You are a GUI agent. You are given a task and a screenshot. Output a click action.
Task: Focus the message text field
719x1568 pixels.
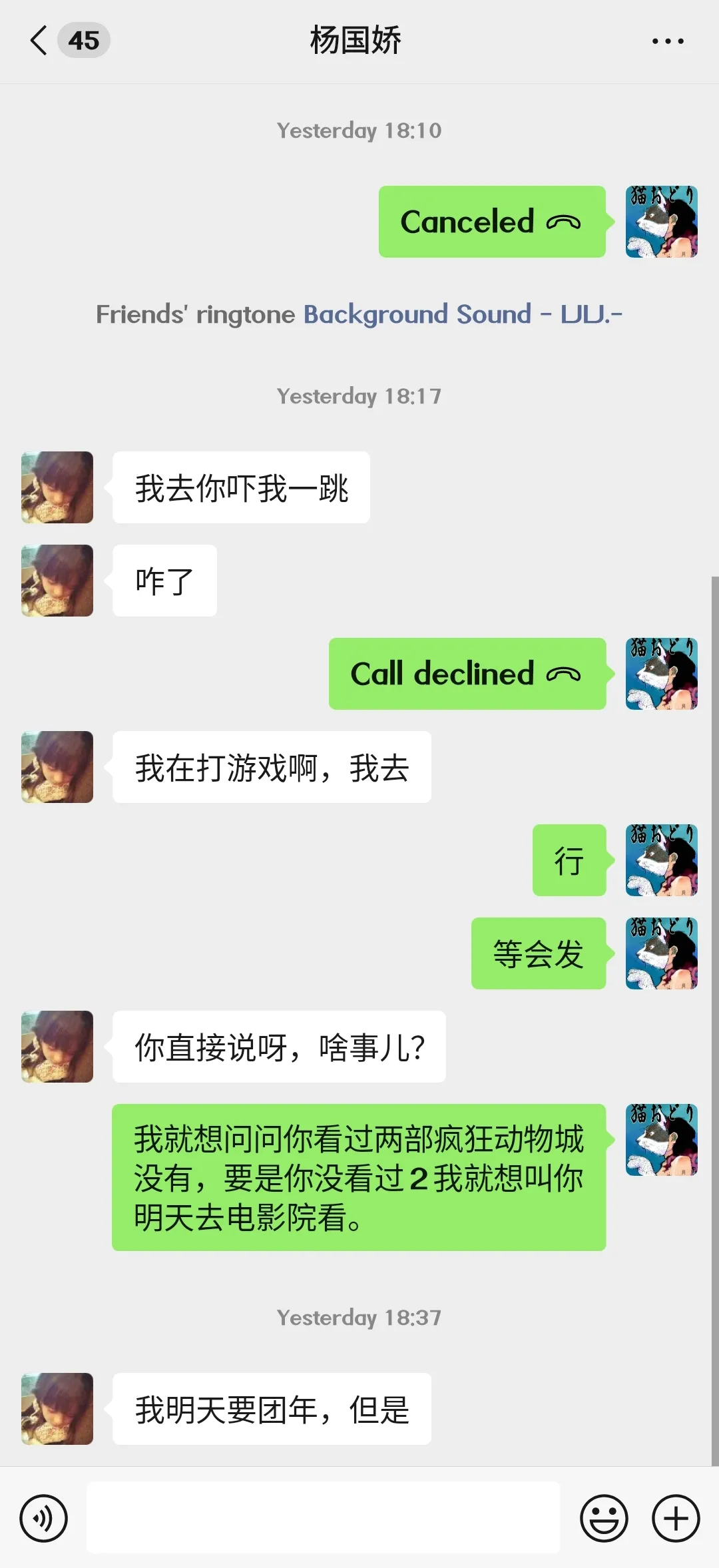click(x=323, y=1518)
